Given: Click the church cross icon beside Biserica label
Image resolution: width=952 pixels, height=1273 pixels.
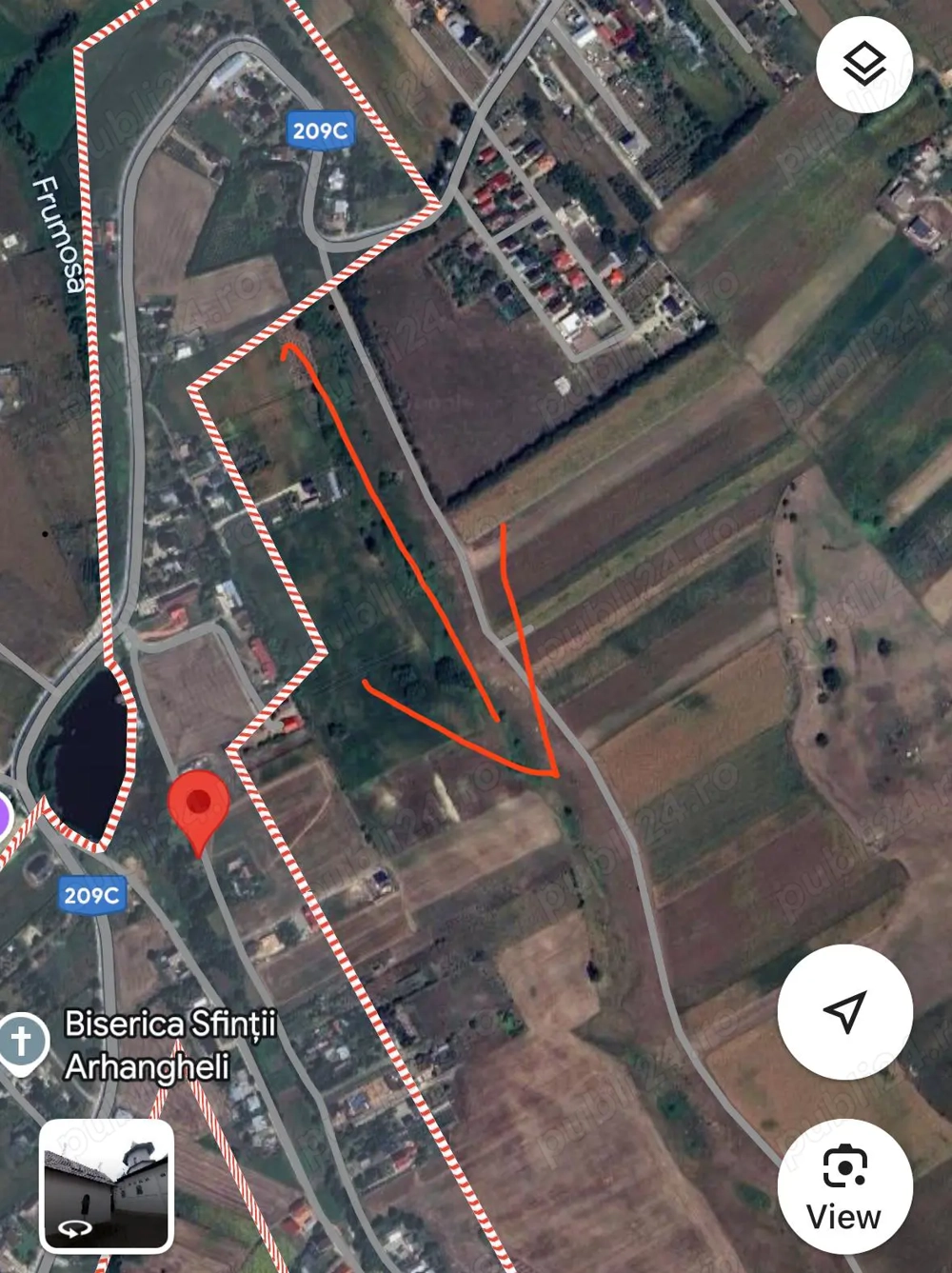Looking at the screenshot, I should click(x=20, y=1038).
